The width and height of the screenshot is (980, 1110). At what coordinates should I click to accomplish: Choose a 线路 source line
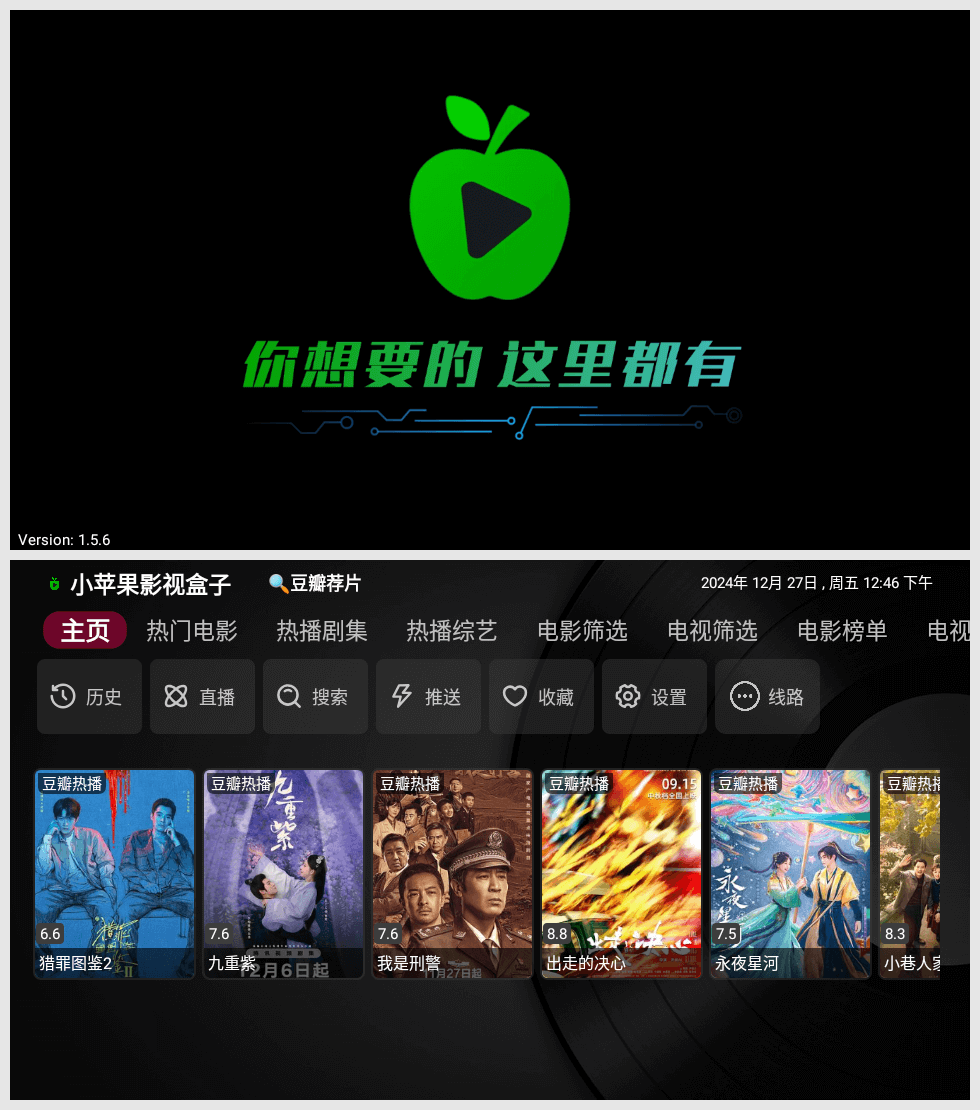(767, 696)
